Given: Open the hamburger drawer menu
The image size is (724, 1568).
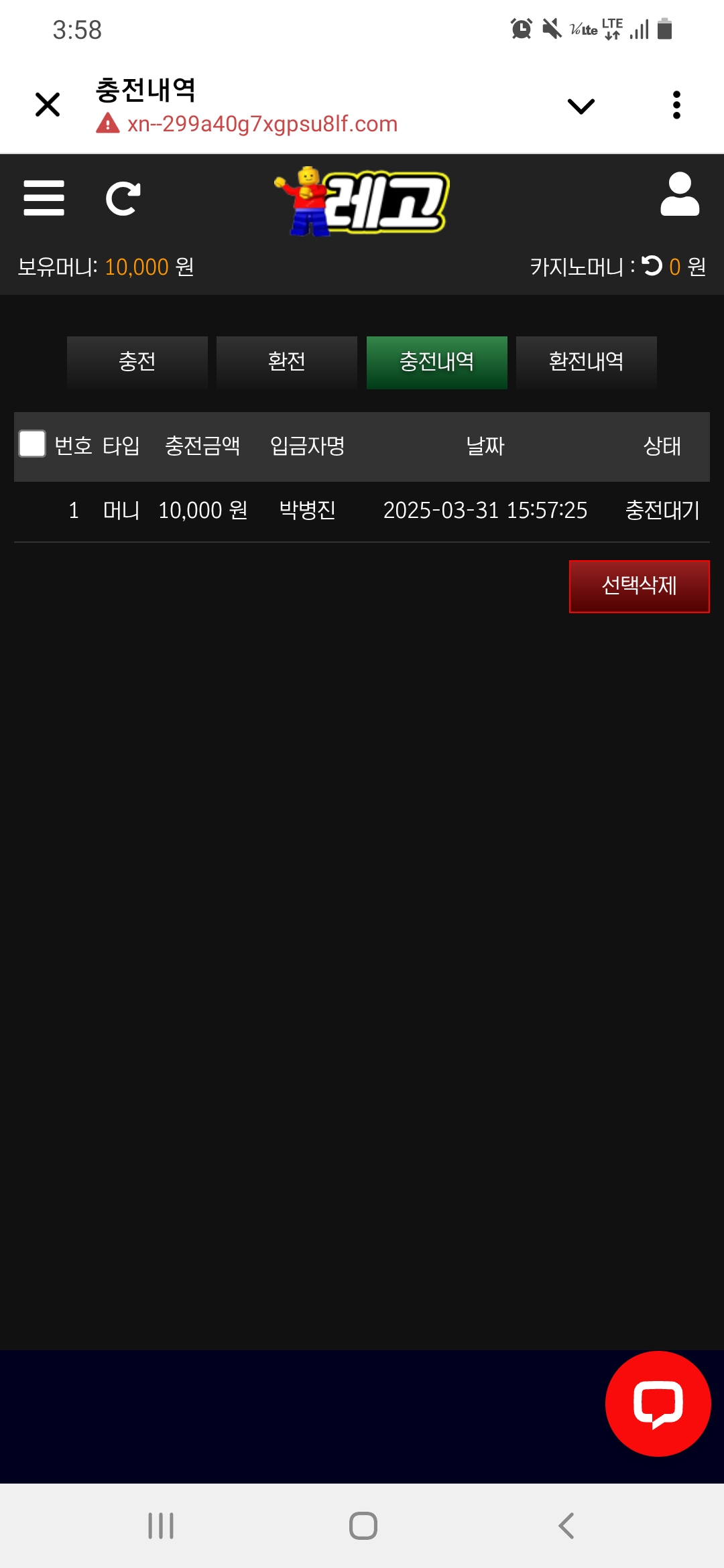Looking at the screenshot, I should [x=44, y=198].
